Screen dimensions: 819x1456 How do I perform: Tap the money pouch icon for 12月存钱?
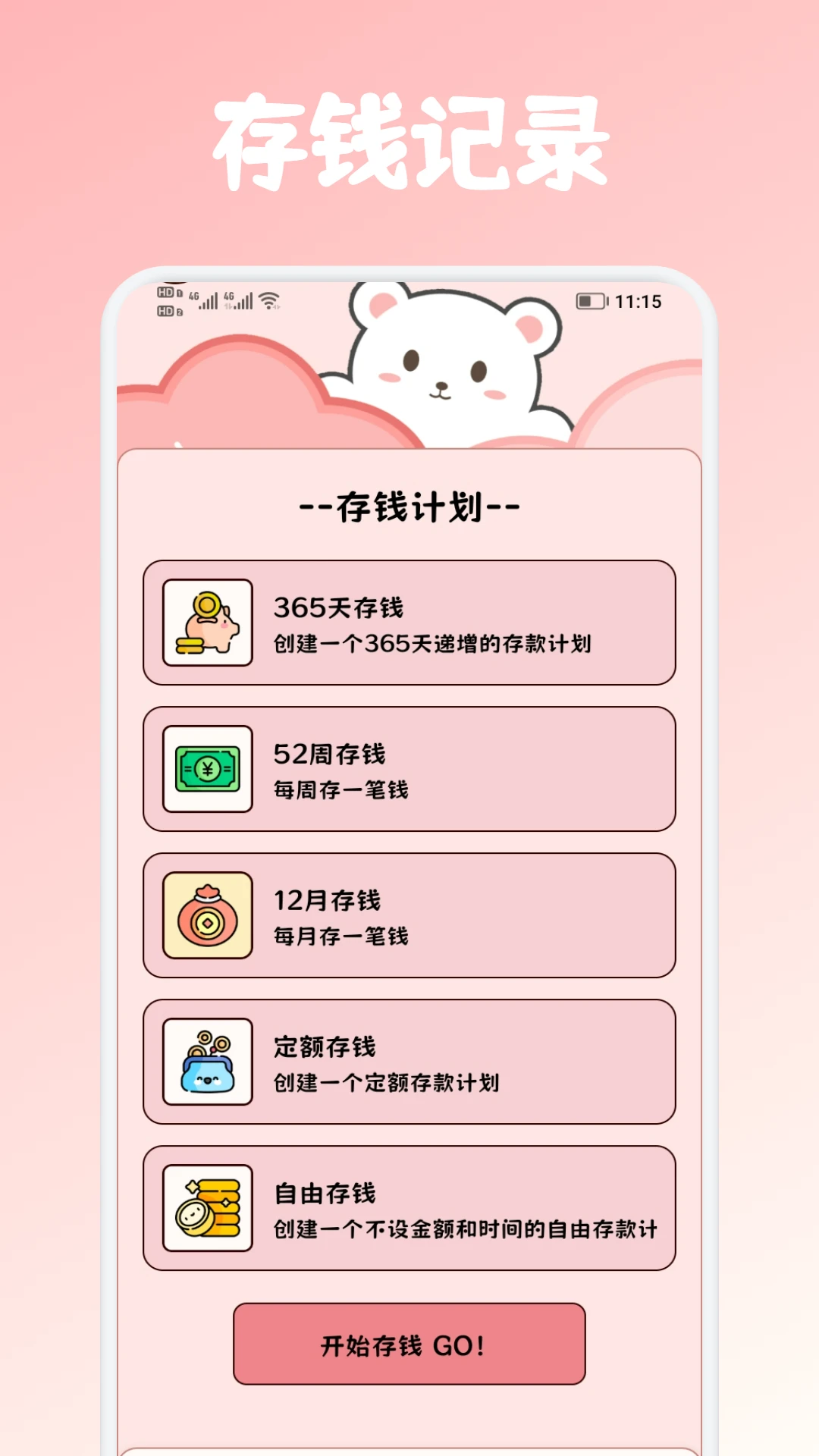(x=207, y=917)
